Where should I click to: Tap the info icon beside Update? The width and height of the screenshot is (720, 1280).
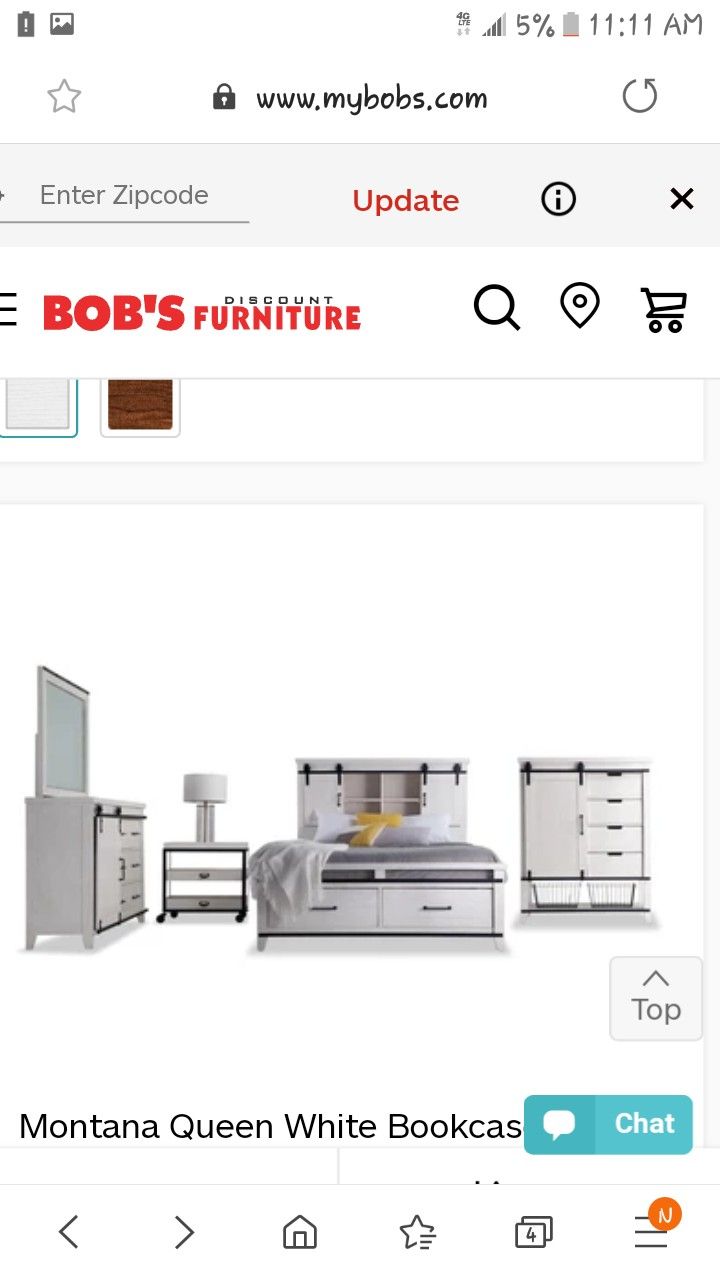point(558,198)
